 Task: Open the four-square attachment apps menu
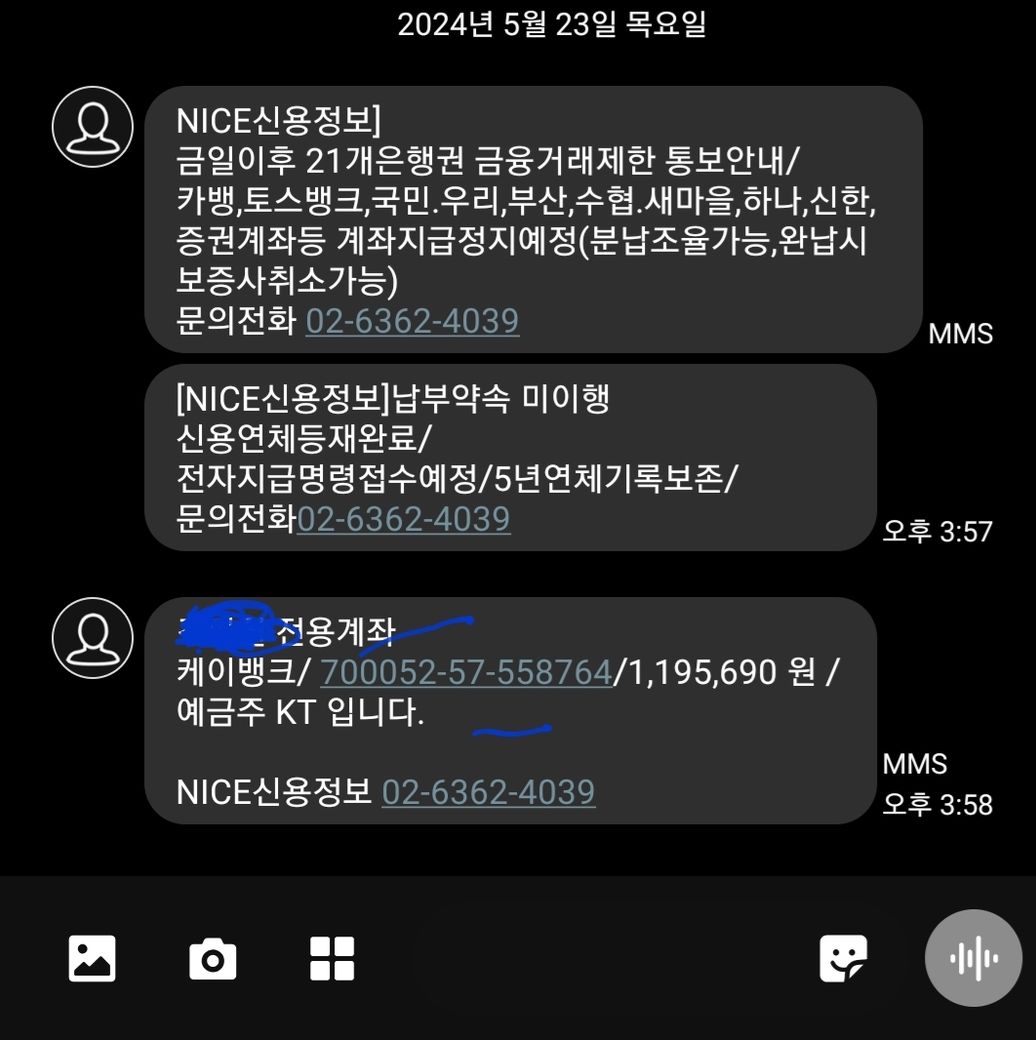point(332,958)
